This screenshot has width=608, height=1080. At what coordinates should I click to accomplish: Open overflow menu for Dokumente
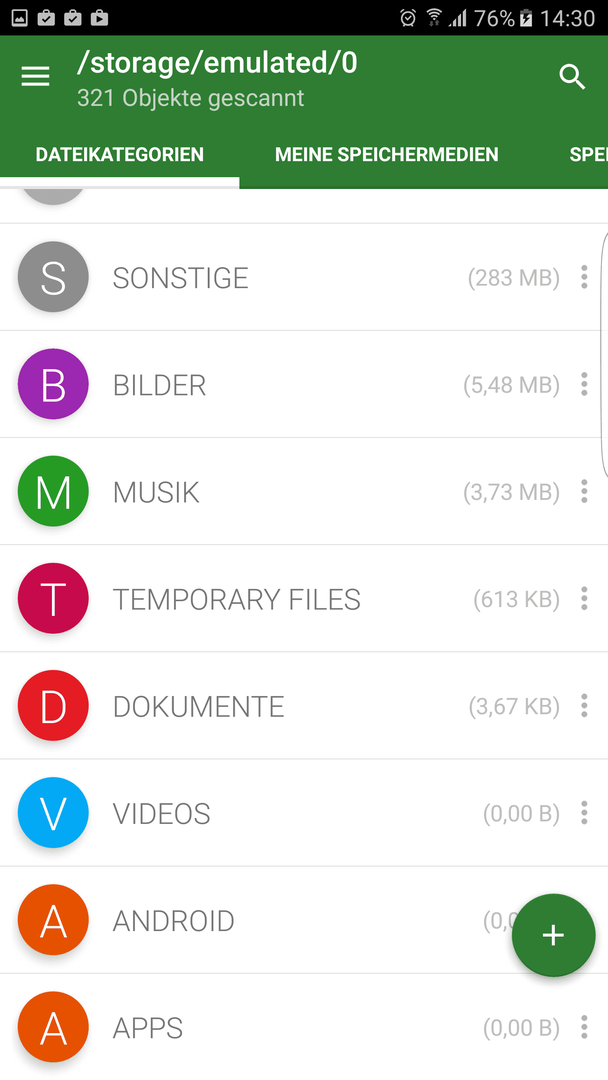pyautogui.click(x=584, y=706)
